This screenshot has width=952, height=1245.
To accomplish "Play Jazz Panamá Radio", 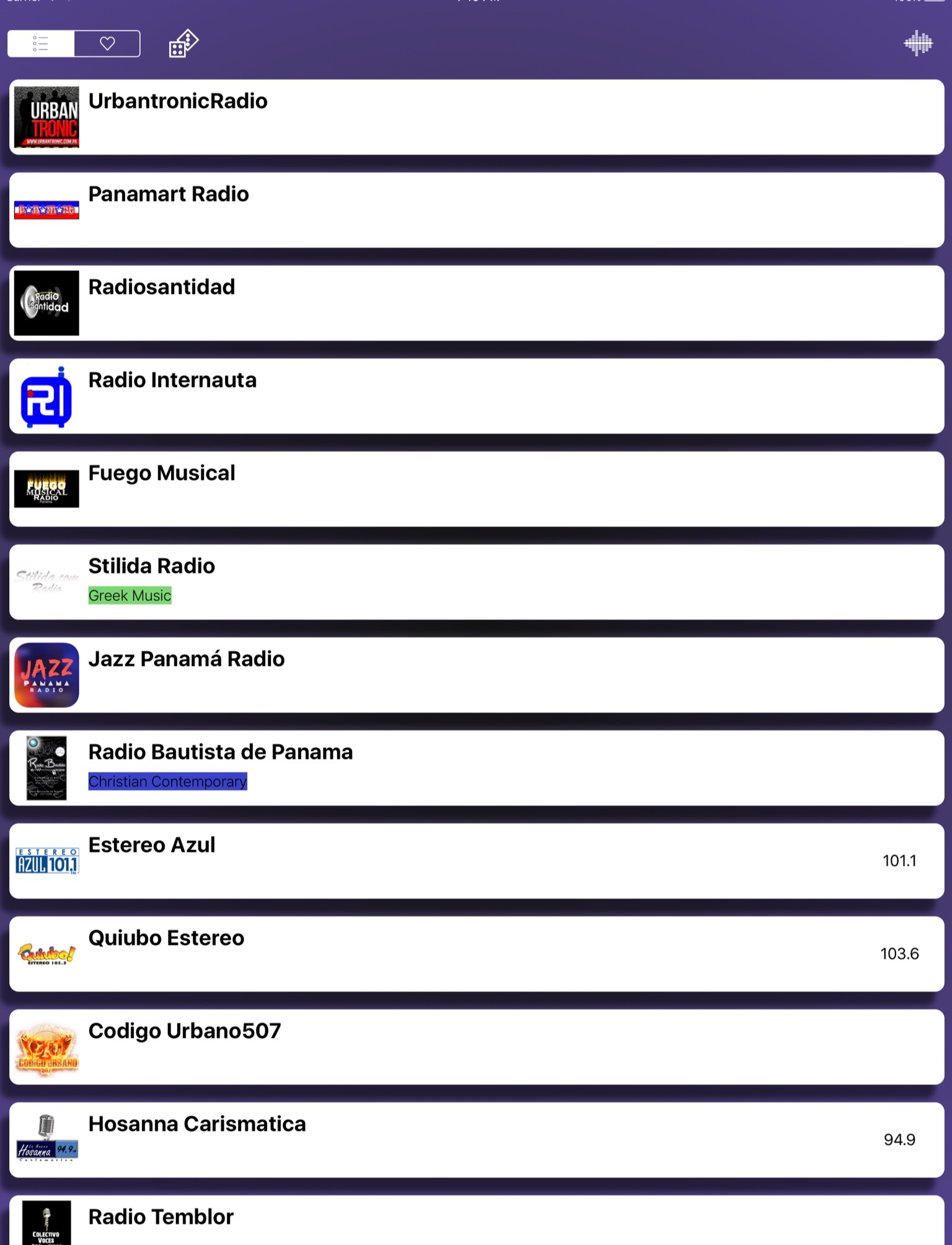I will (x=477, y=675).
